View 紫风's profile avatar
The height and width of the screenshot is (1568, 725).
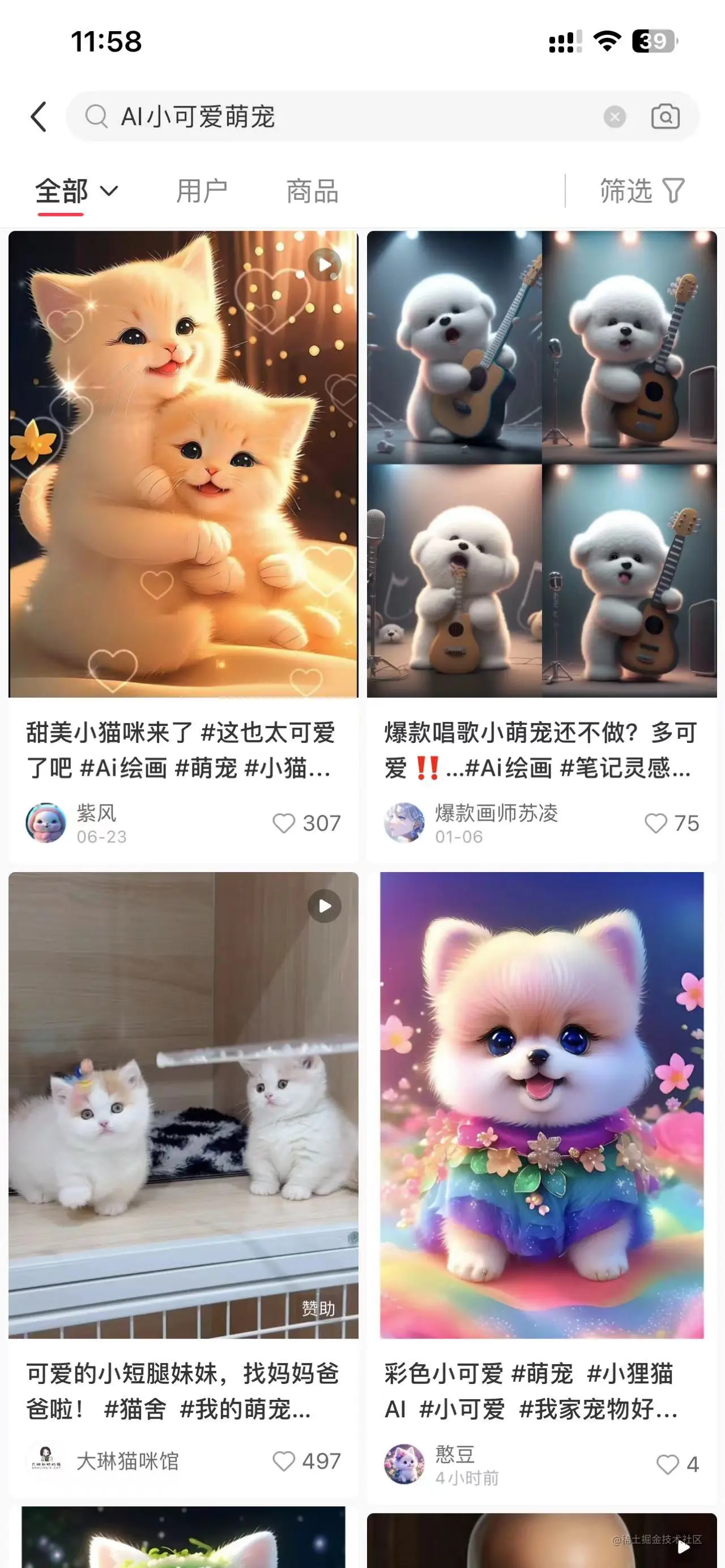point(46,823)
